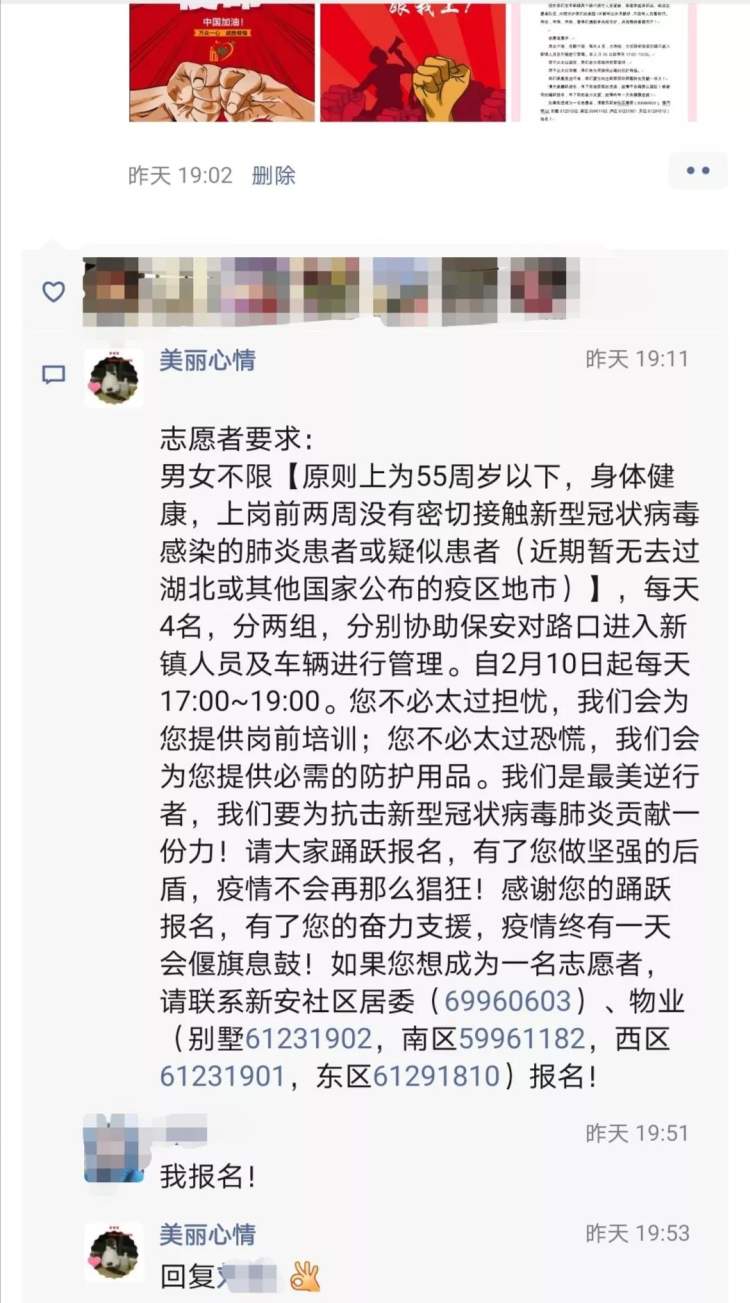Open the fist poster image thumbnail
The width and height of the screenshot is (750, 1303).
222,61
